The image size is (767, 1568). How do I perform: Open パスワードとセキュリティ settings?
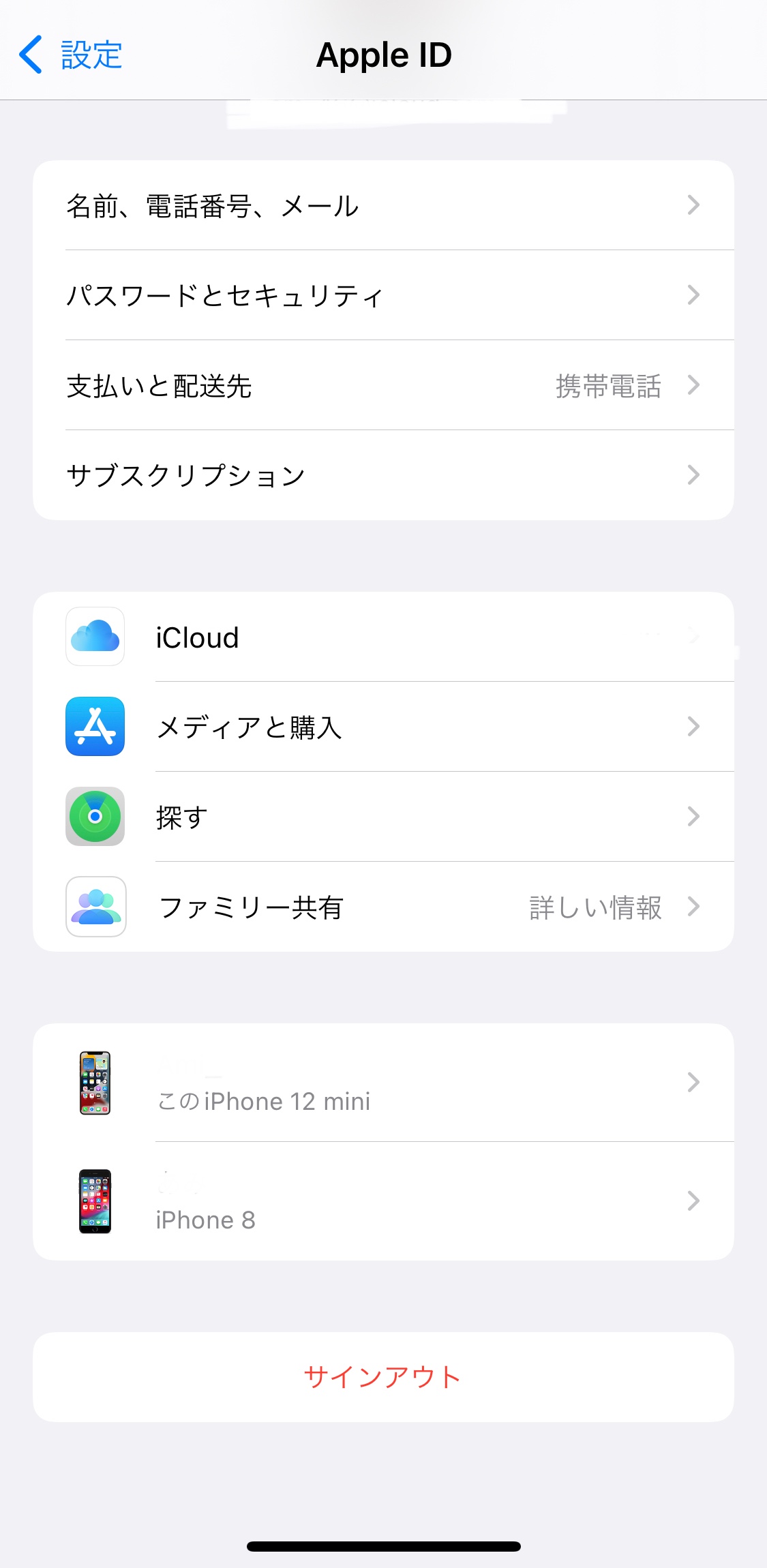[382, 295]
